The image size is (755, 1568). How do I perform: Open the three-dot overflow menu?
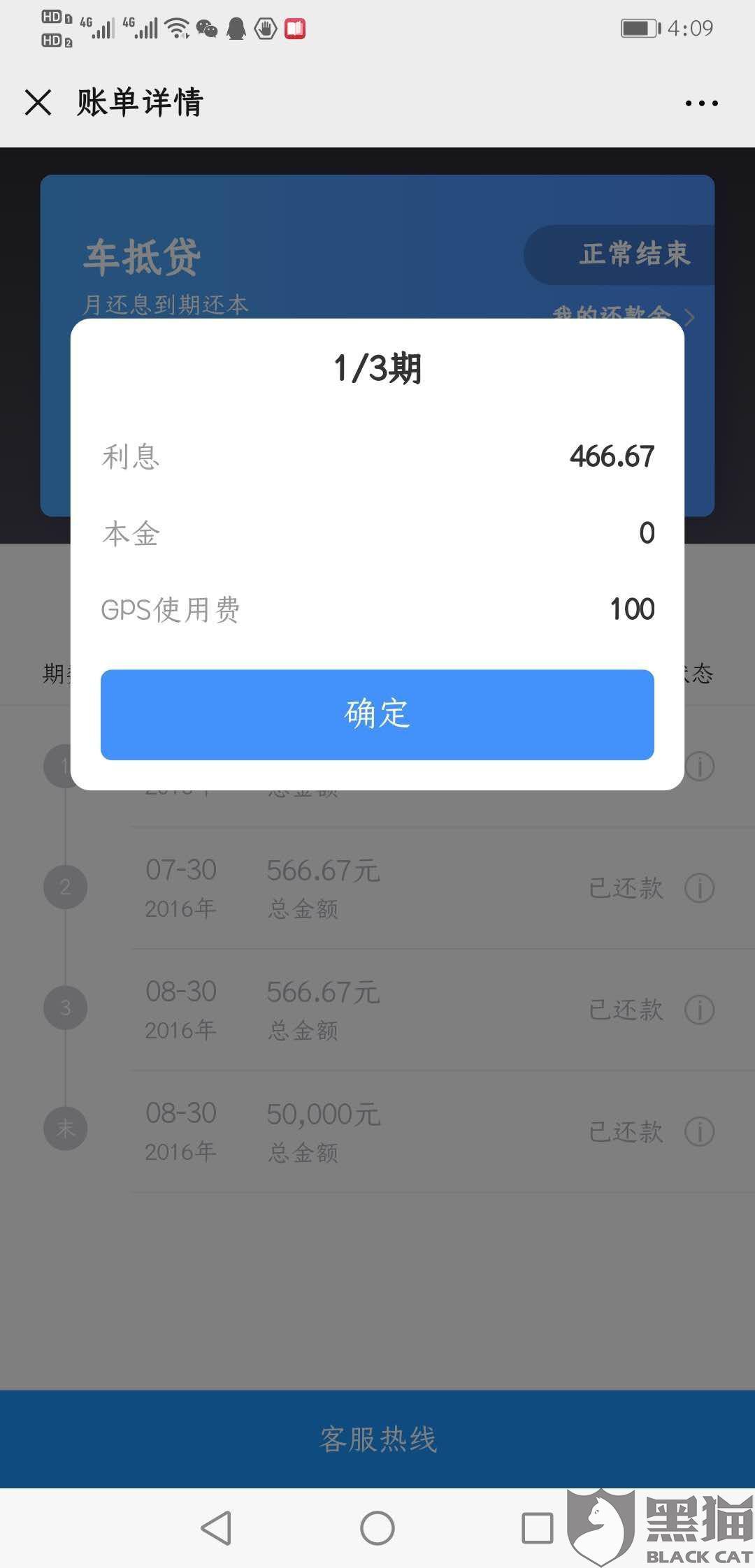click(701, 103)
